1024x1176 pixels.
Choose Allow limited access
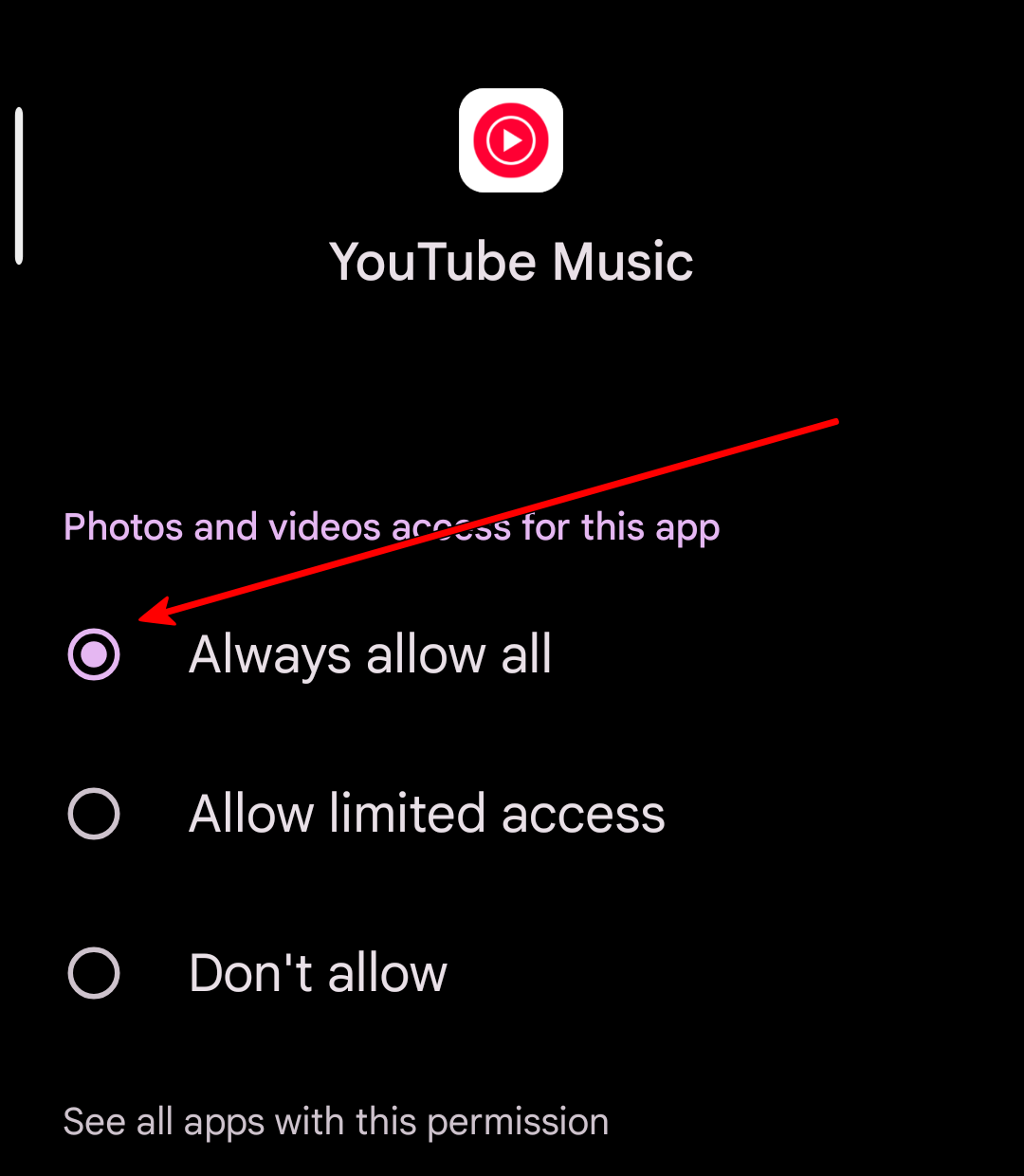[95, 814]
